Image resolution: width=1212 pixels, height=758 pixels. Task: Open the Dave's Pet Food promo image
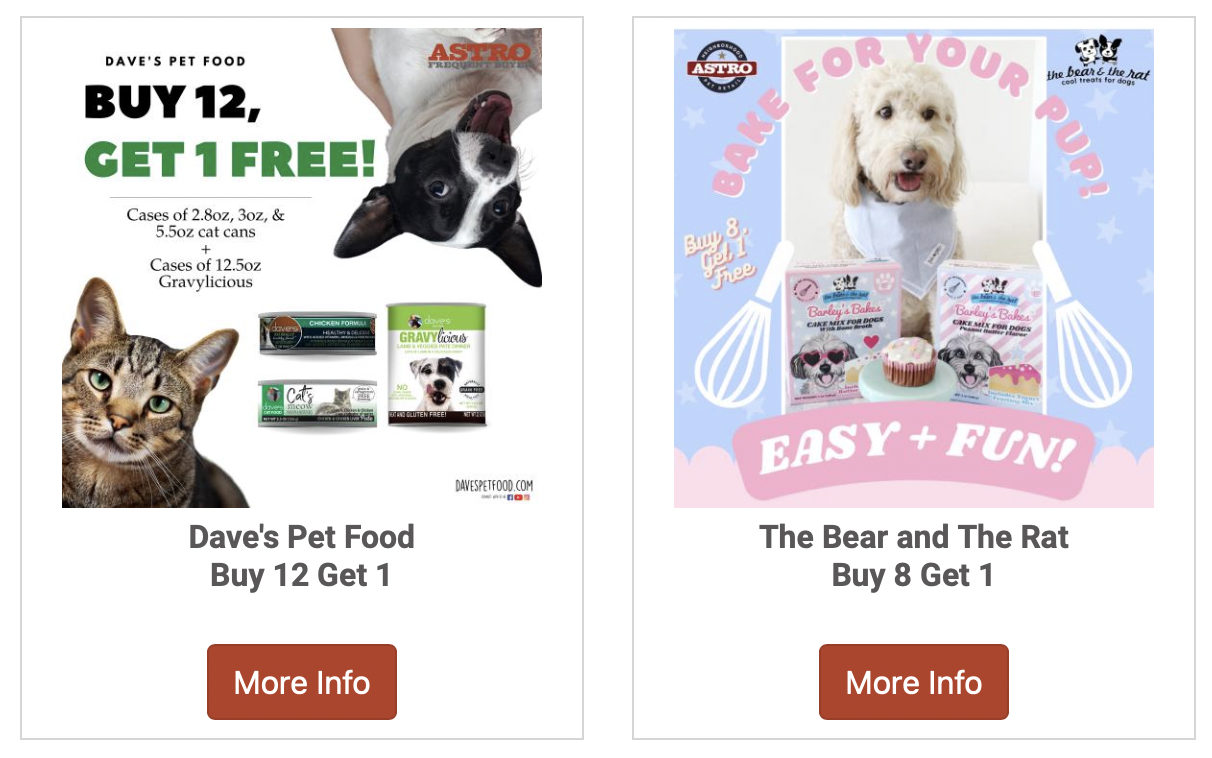point(302,268)
